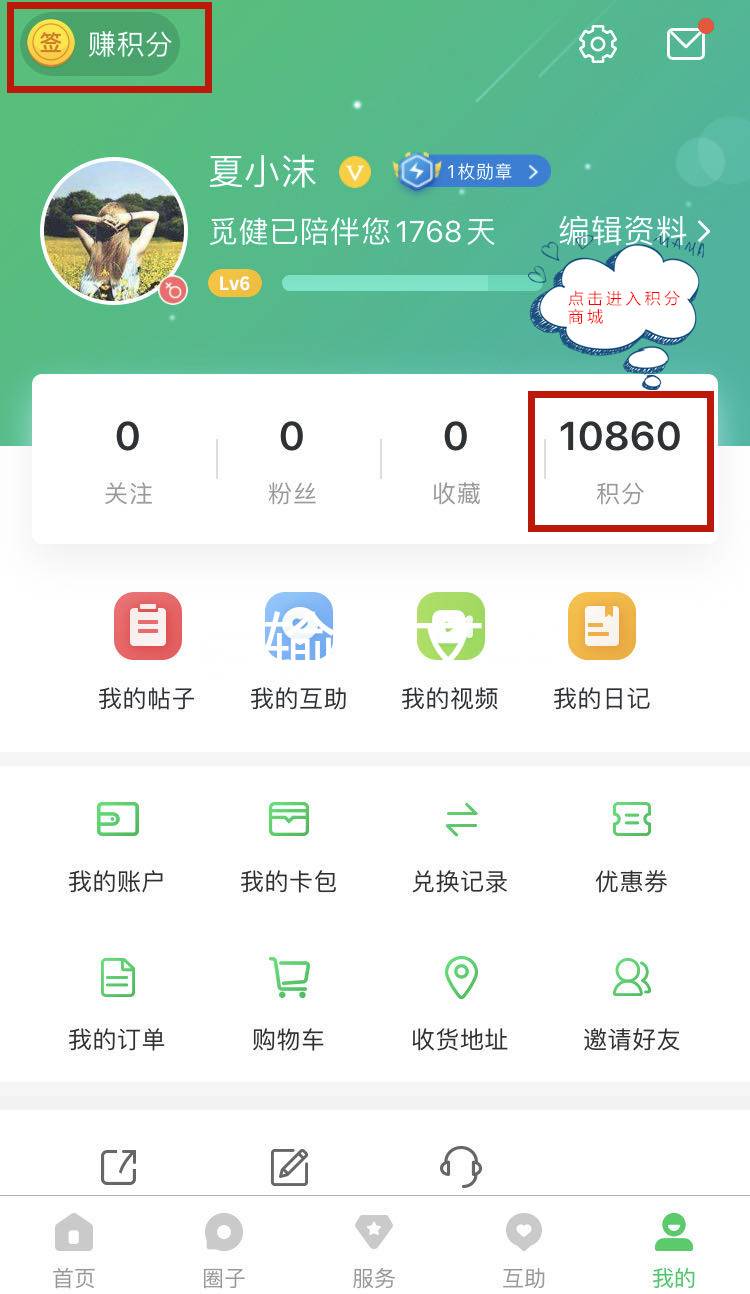This screenshot has height=1294, width=750.
Task: Tap the user avatar photo
Action: [x=113, y=230]
